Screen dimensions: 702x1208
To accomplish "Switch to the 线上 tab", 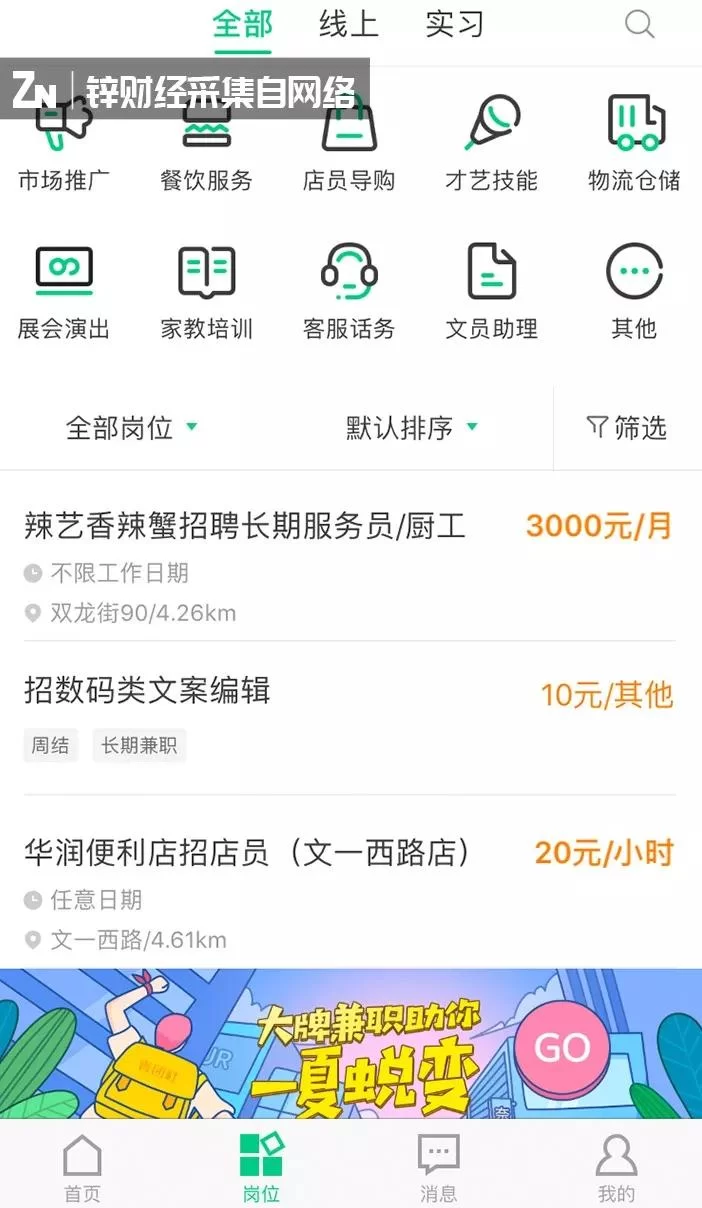I will click(349, 25).
